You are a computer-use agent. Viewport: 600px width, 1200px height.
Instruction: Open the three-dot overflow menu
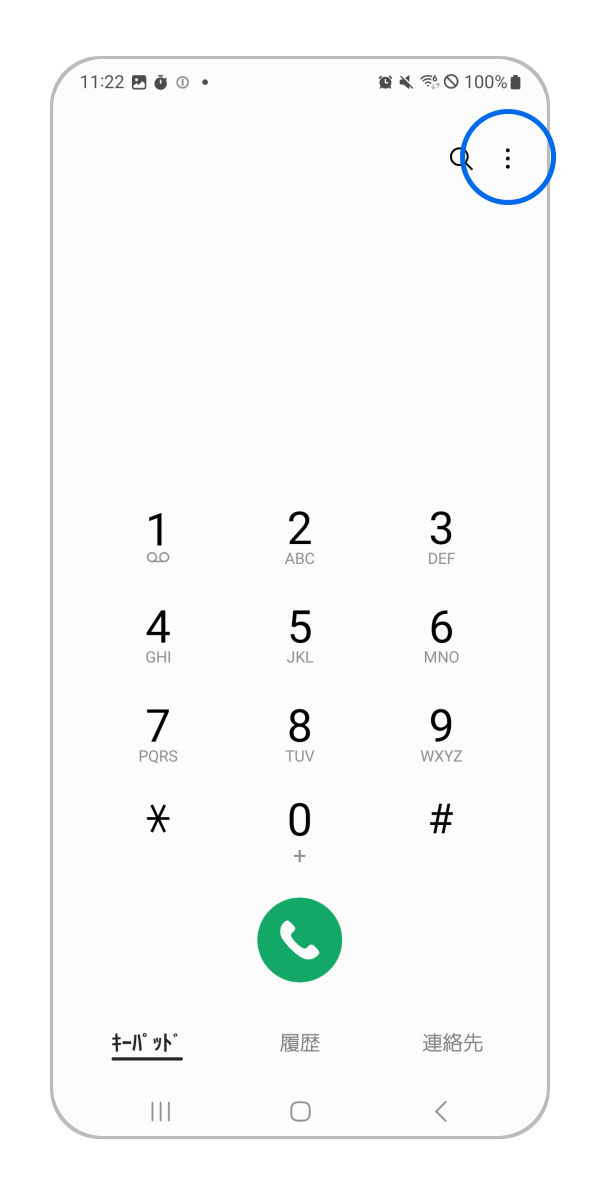coord(508,158)
